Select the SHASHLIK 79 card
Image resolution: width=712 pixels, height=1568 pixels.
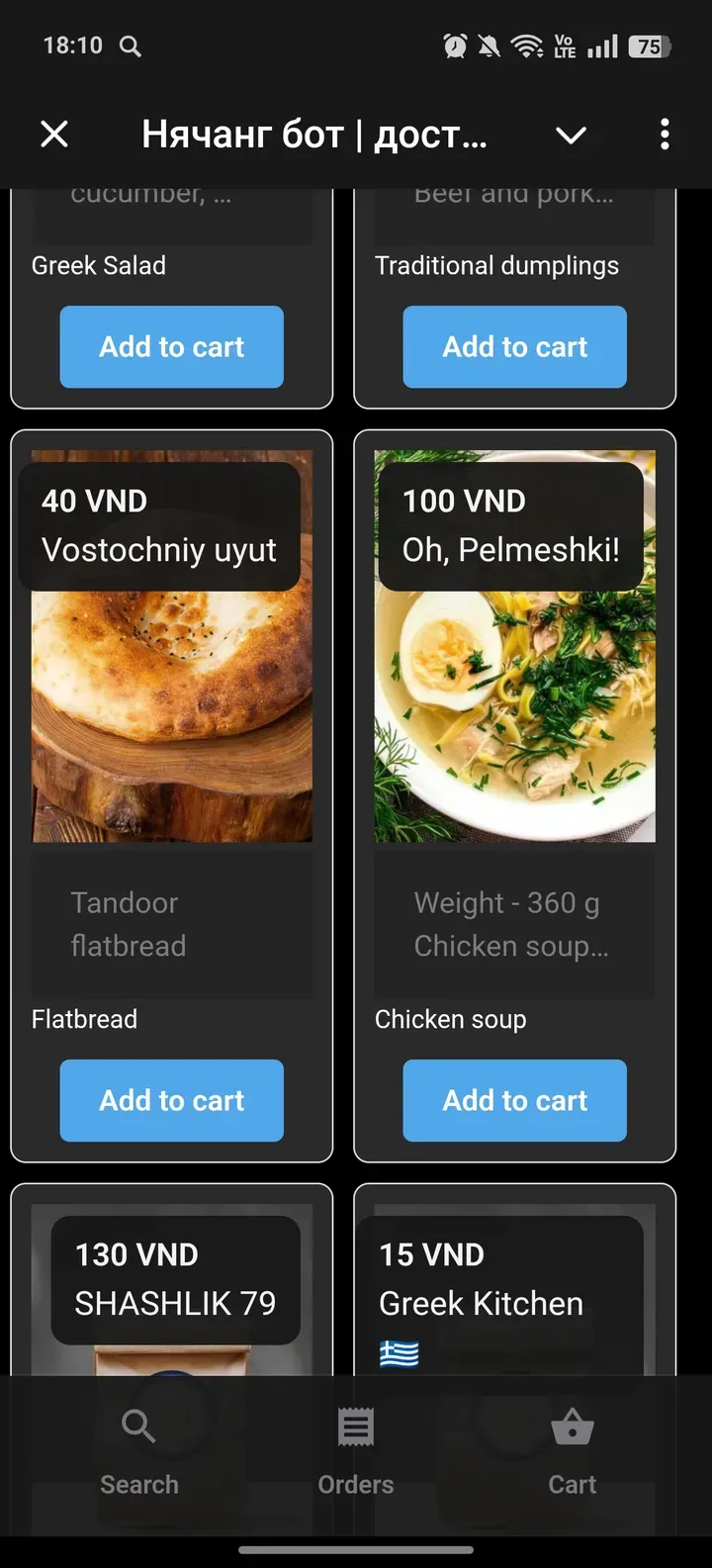pos(174,1279)
